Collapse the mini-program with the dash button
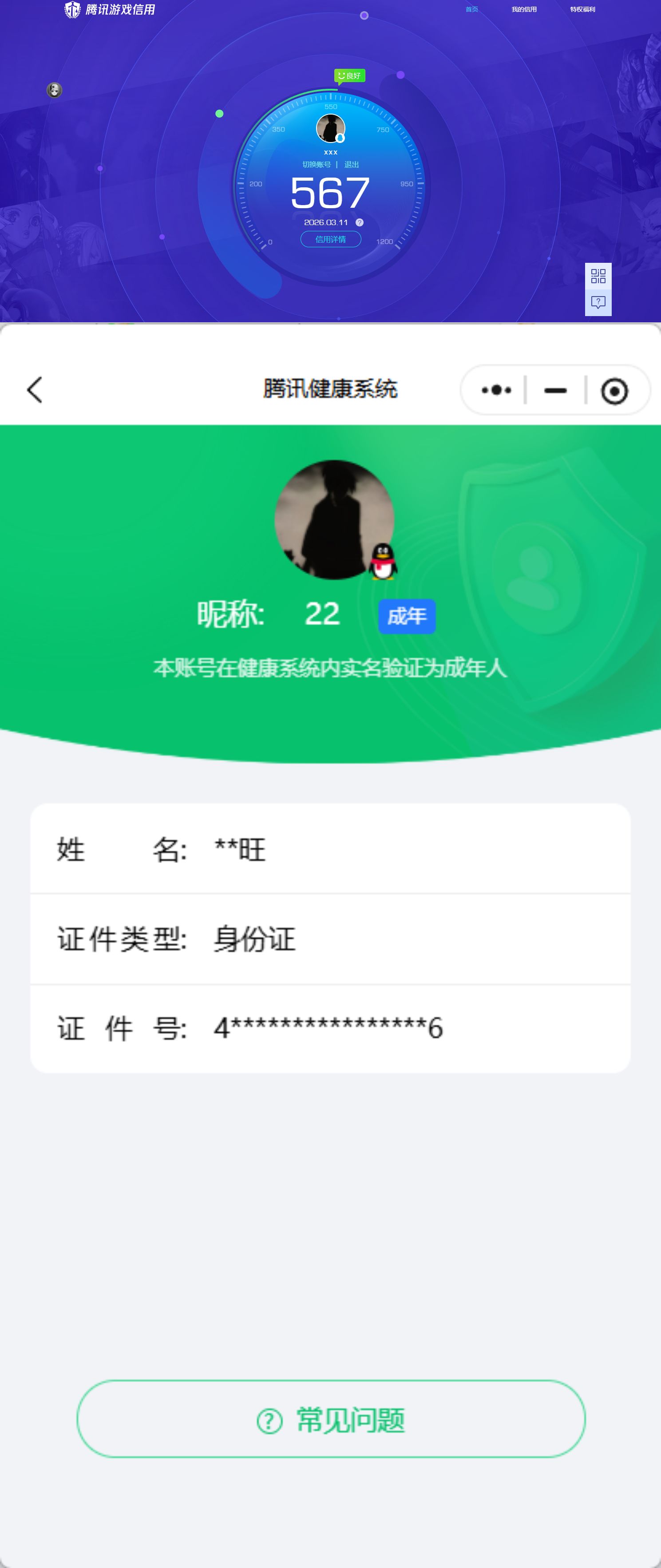The width and height of the screenshot is (661, 1568). (x=556, y=390)
